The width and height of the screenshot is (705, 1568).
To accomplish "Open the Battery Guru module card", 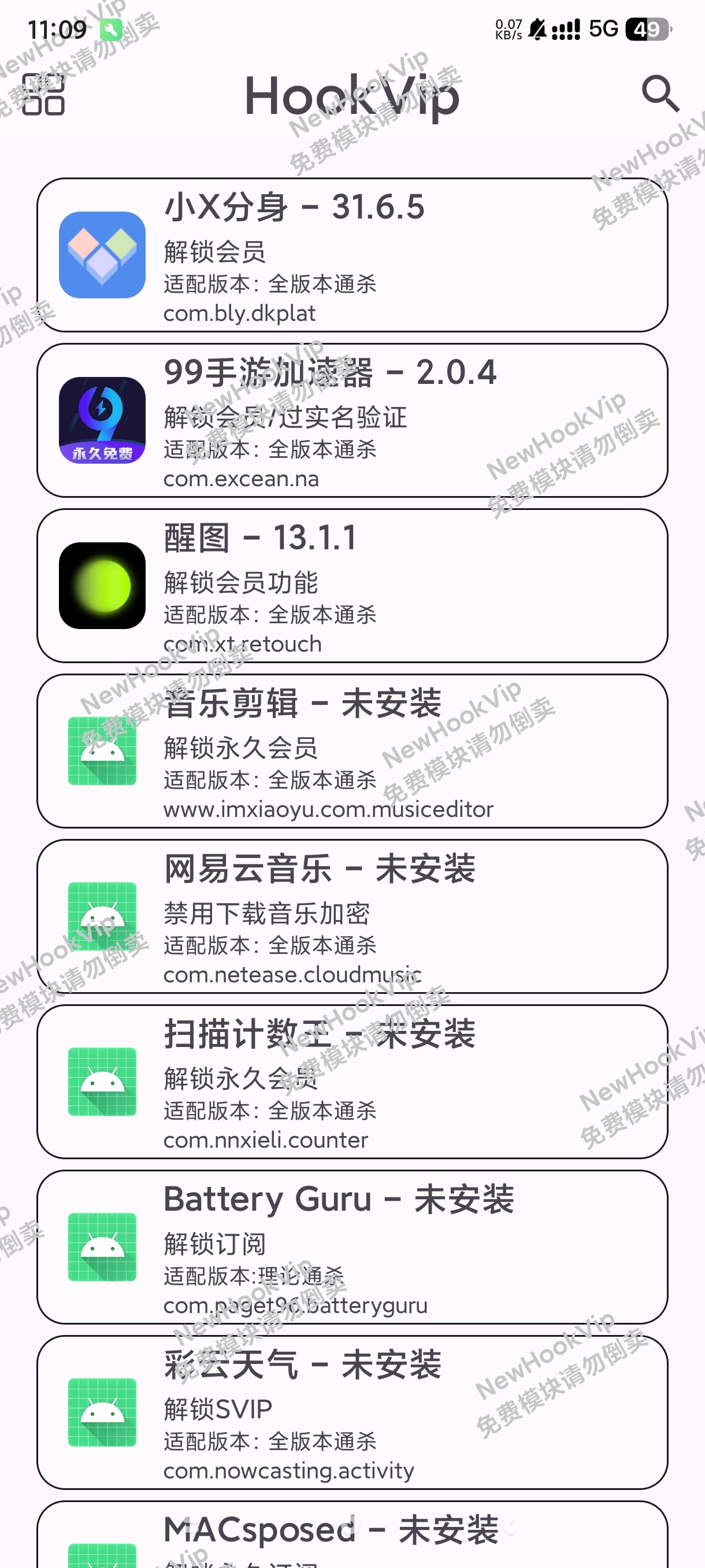I will pos(352,1247).
